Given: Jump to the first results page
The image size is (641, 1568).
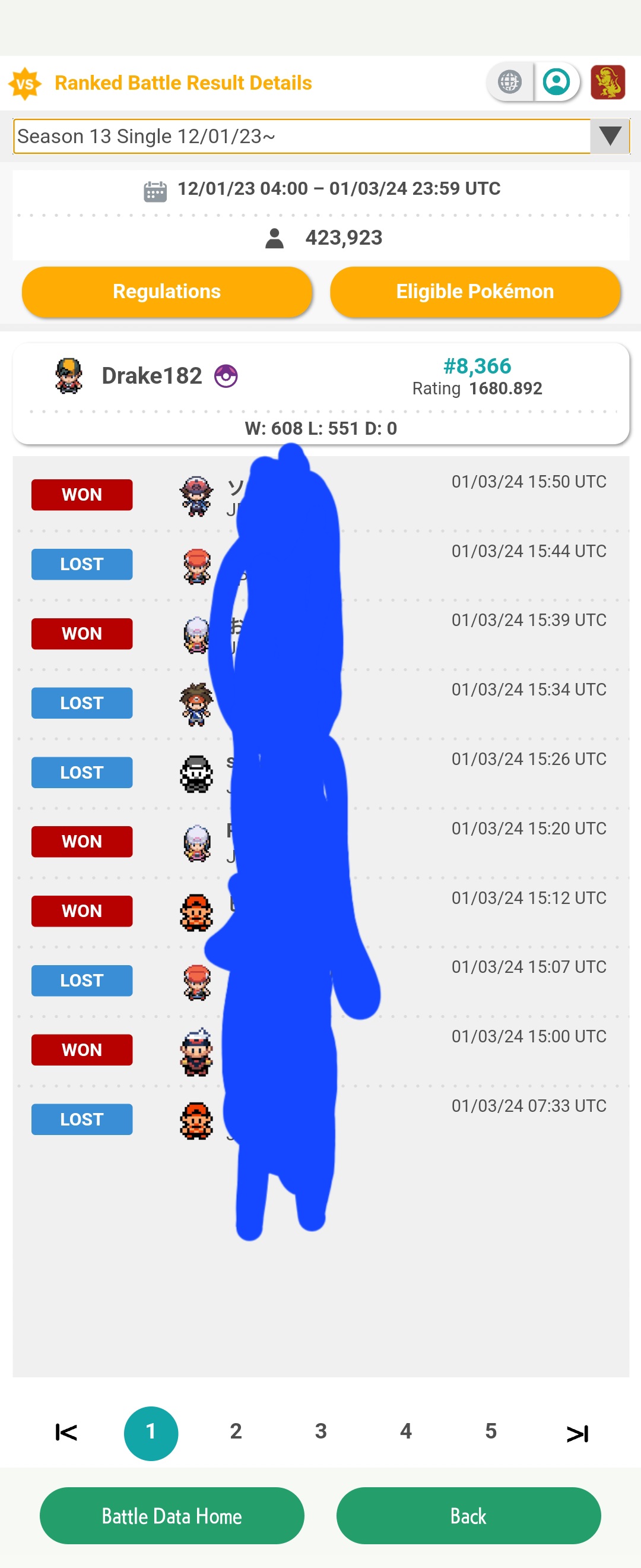Looking at the screenshot, I should click(x=66, y=1432).
